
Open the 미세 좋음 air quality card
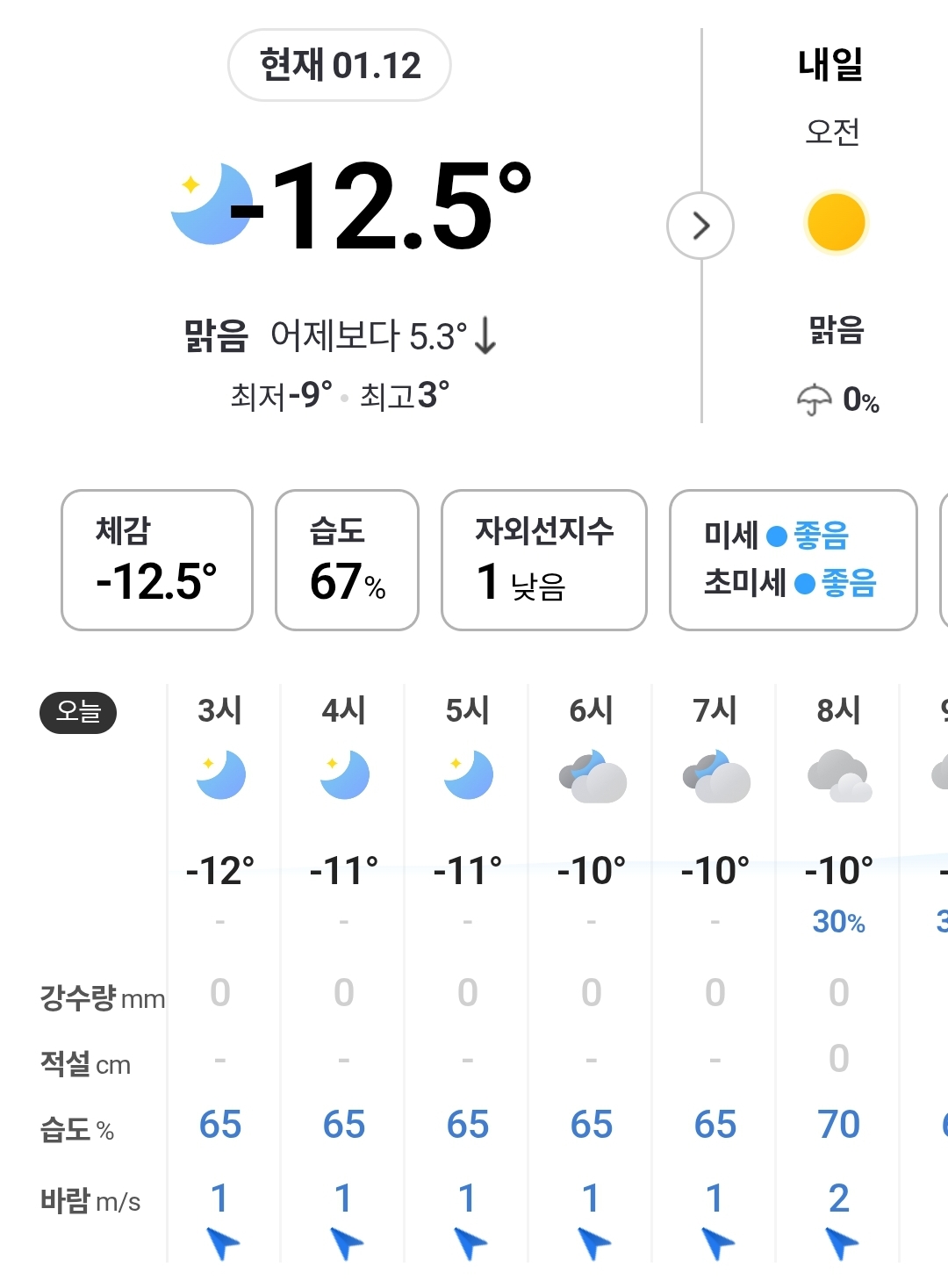794,560
